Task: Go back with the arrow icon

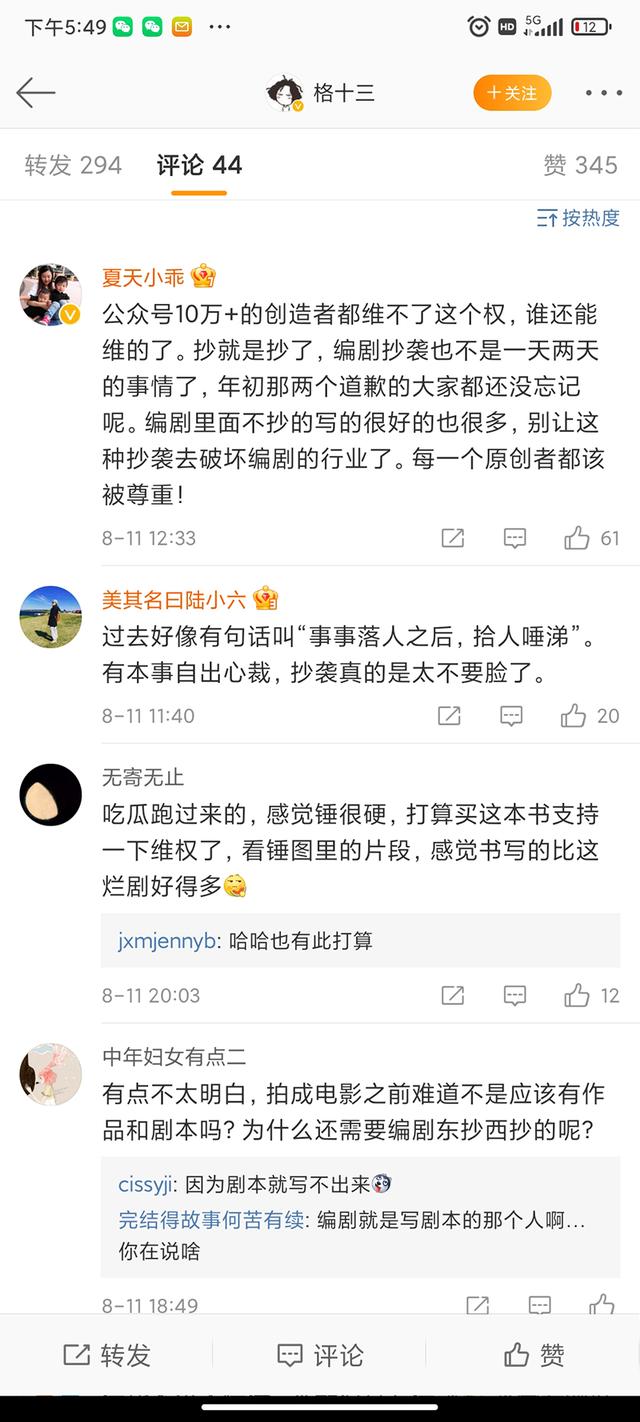Action: point(36,93)
